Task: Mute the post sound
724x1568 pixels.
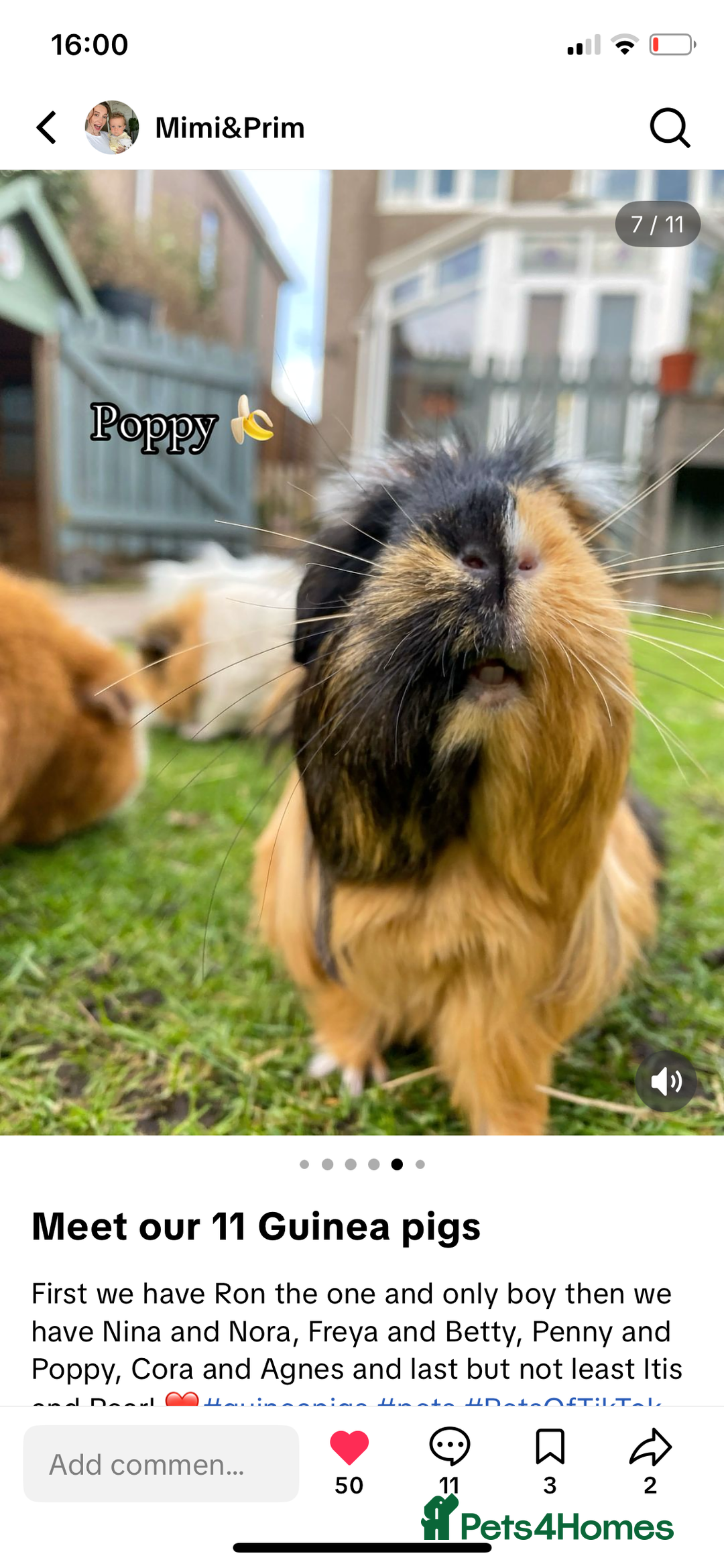Action: [x=666, y=1081]
